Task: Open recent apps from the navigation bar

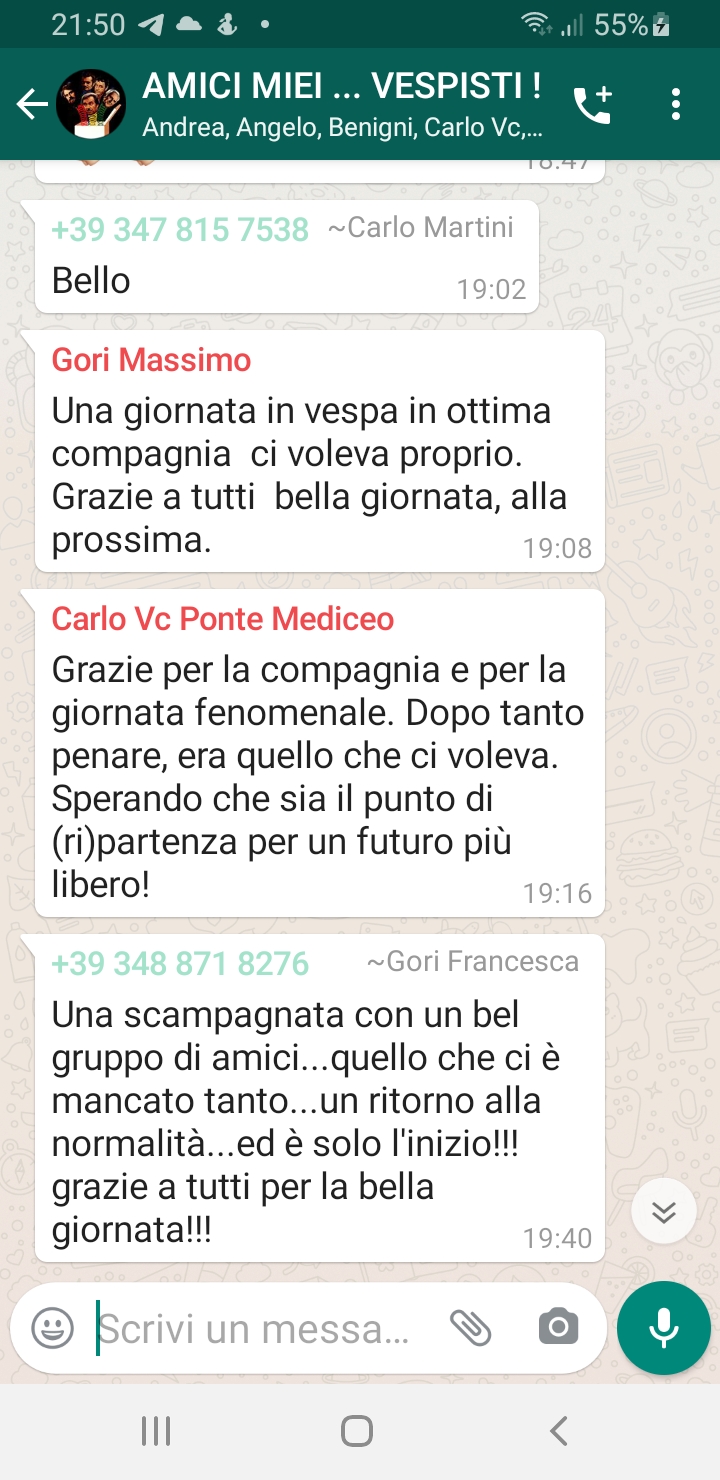Action: pyautogui.click(x=156, y=1431)
